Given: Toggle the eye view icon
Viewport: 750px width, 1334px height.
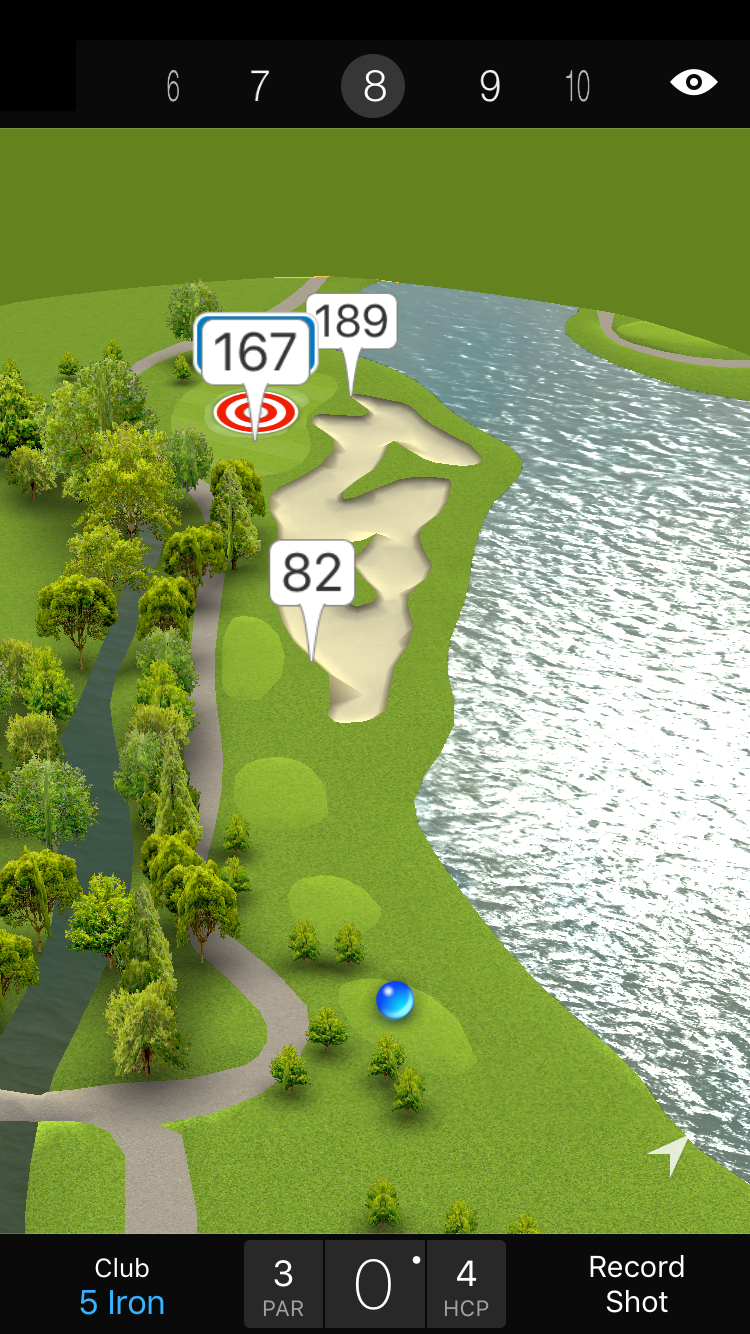Looking at the screenshot, I should (693, 83).
